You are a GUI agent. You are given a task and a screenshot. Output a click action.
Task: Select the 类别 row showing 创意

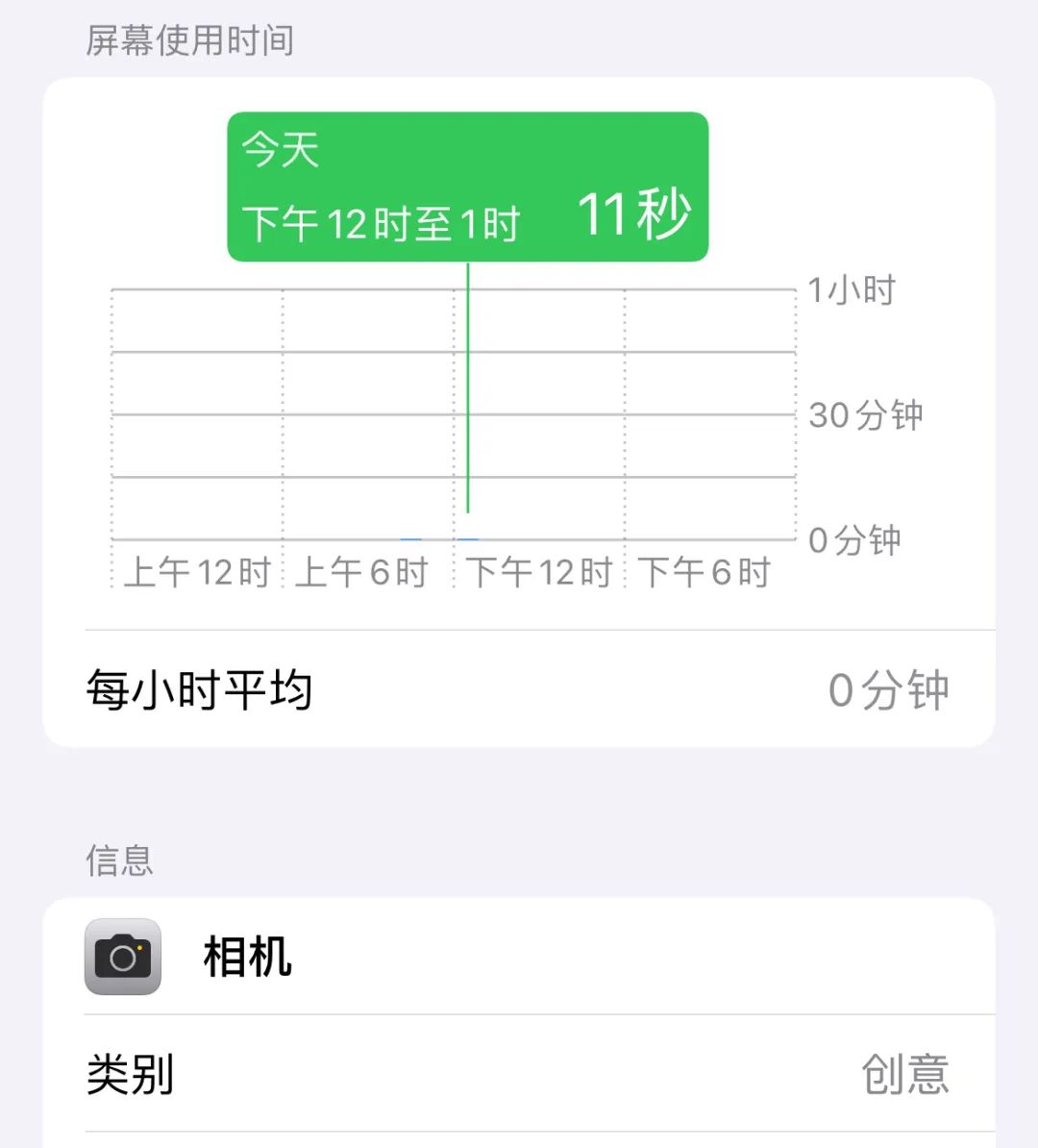(x=132, y=1076)
